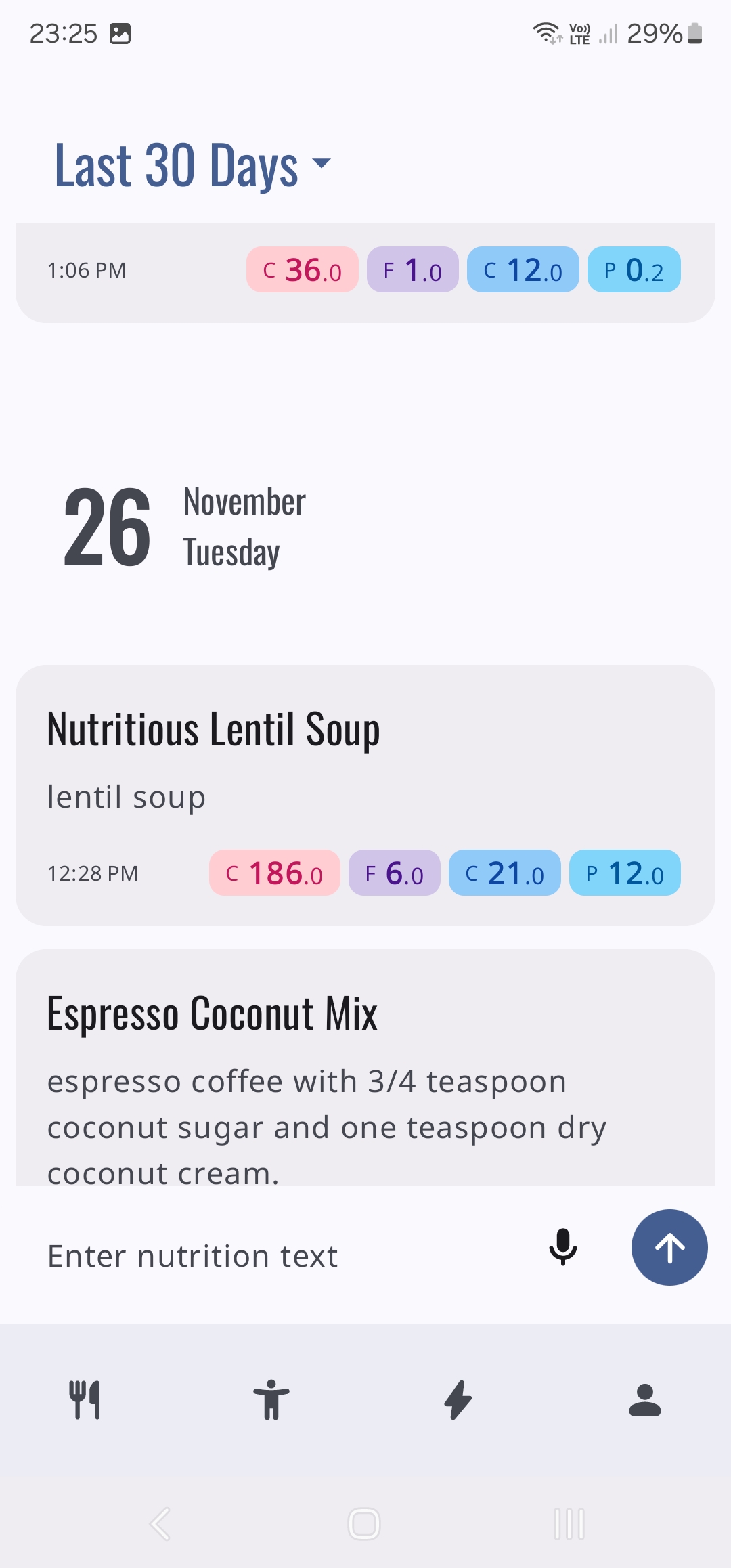Switch to the lightning bolt tab

pos(458,1399)
